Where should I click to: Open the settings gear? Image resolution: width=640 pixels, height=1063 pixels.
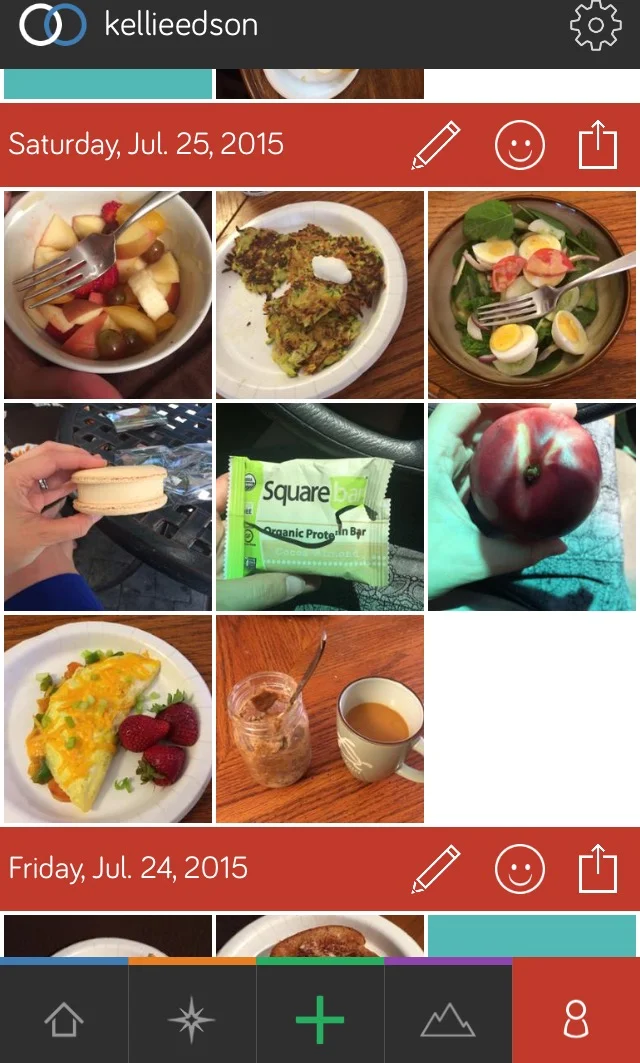pos(595,26)
